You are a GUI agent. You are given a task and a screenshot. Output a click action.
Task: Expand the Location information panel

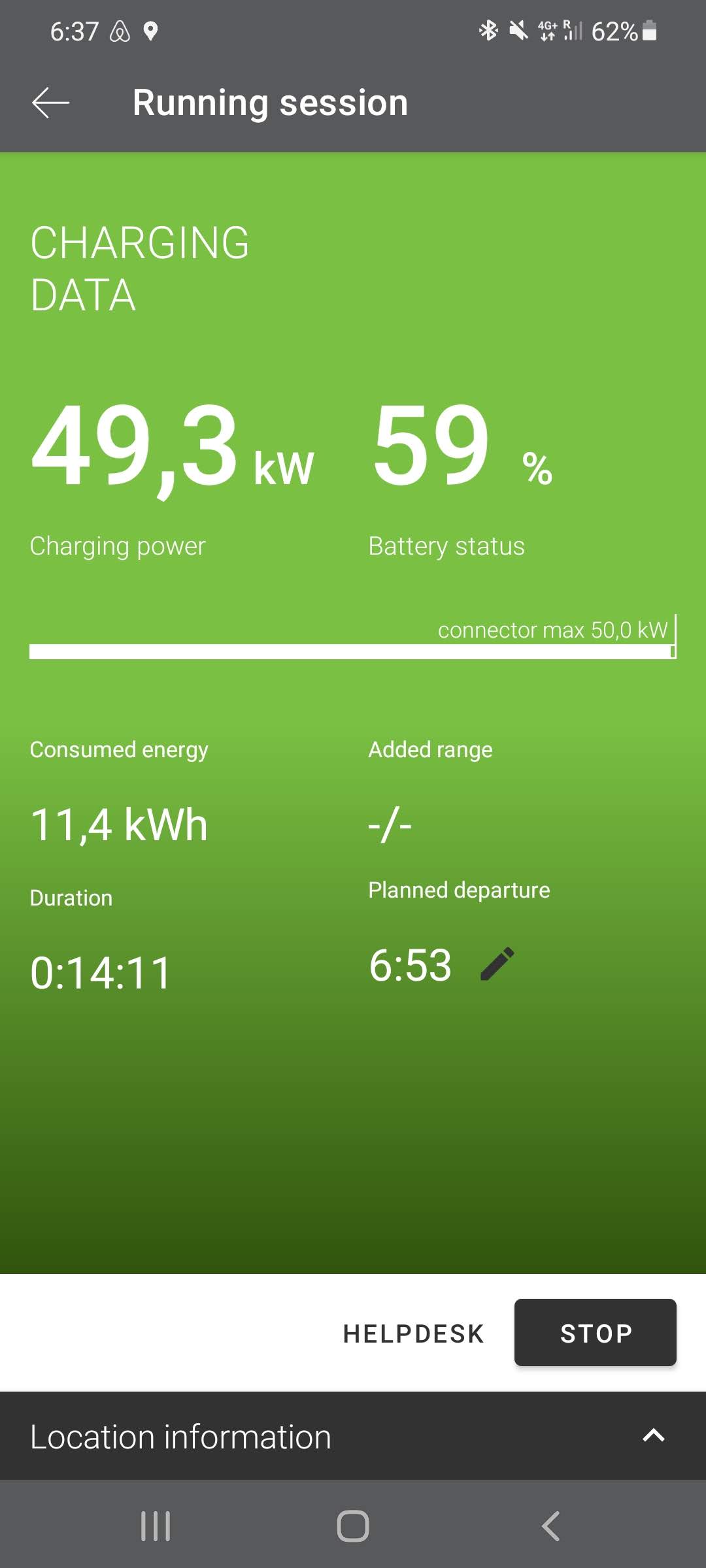353,1436
